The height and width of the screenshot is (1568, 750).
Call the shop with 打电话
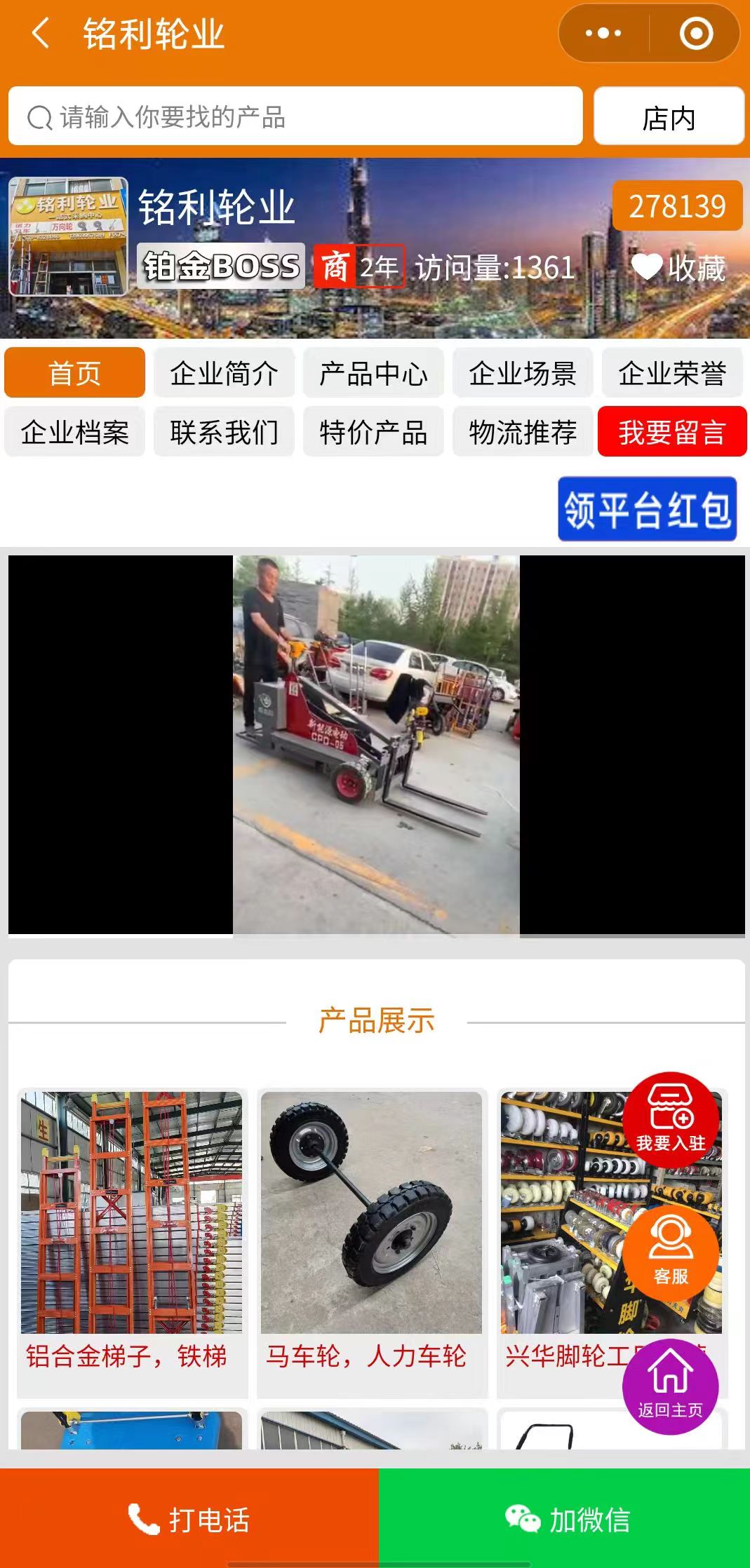(189, 1519)
